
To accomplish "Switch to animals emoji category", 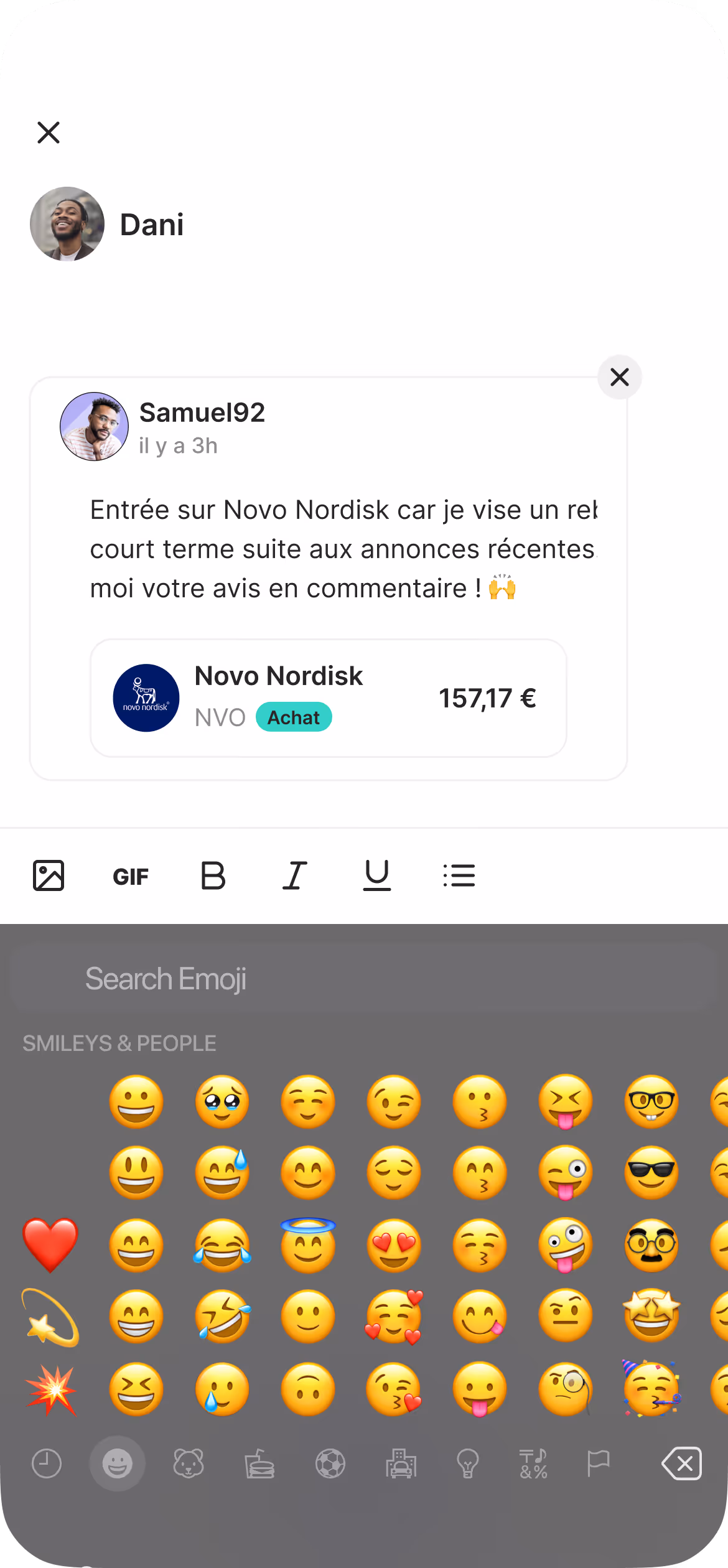I will click(189, 1463).
